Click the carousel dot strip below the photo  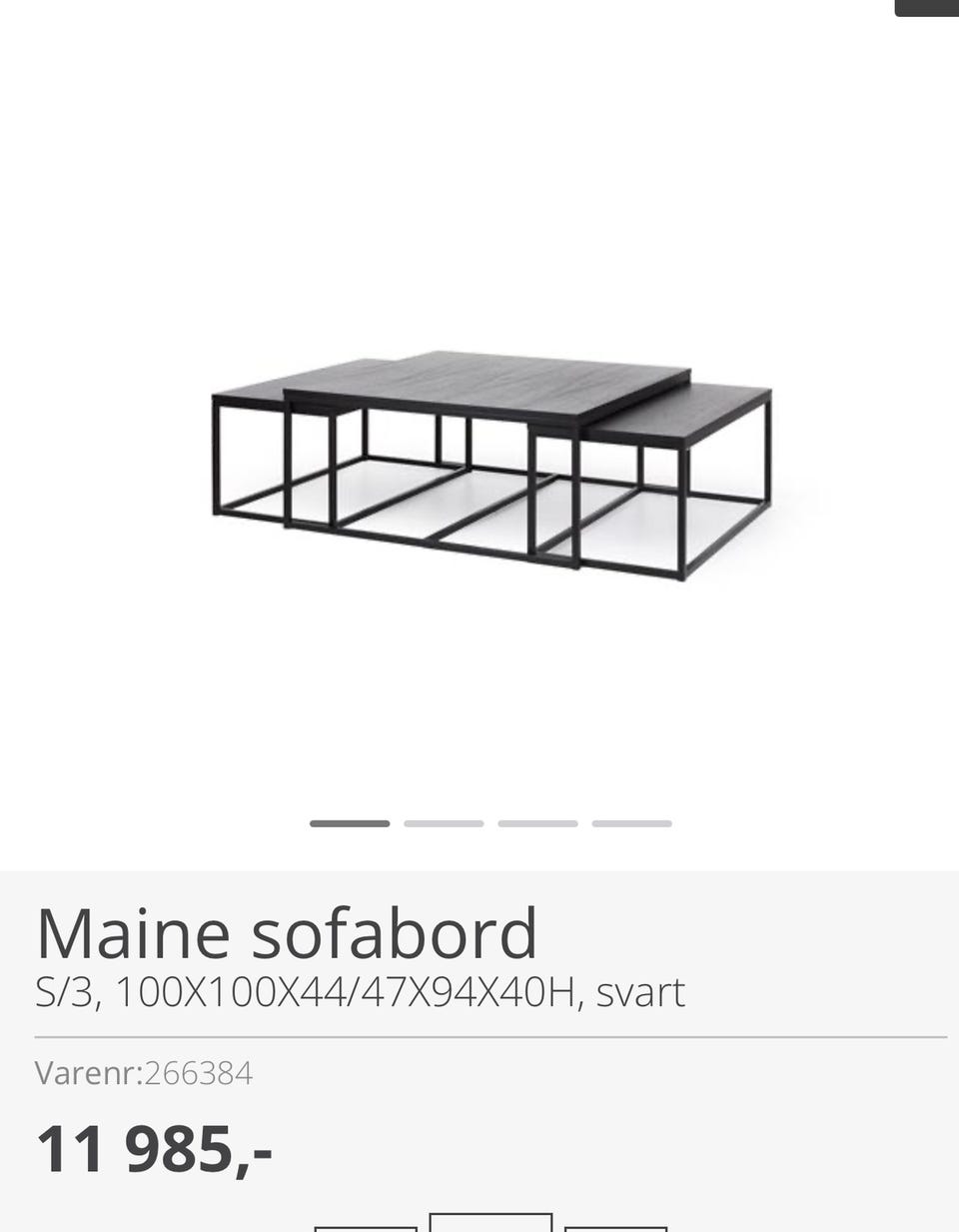pos(489,822)
